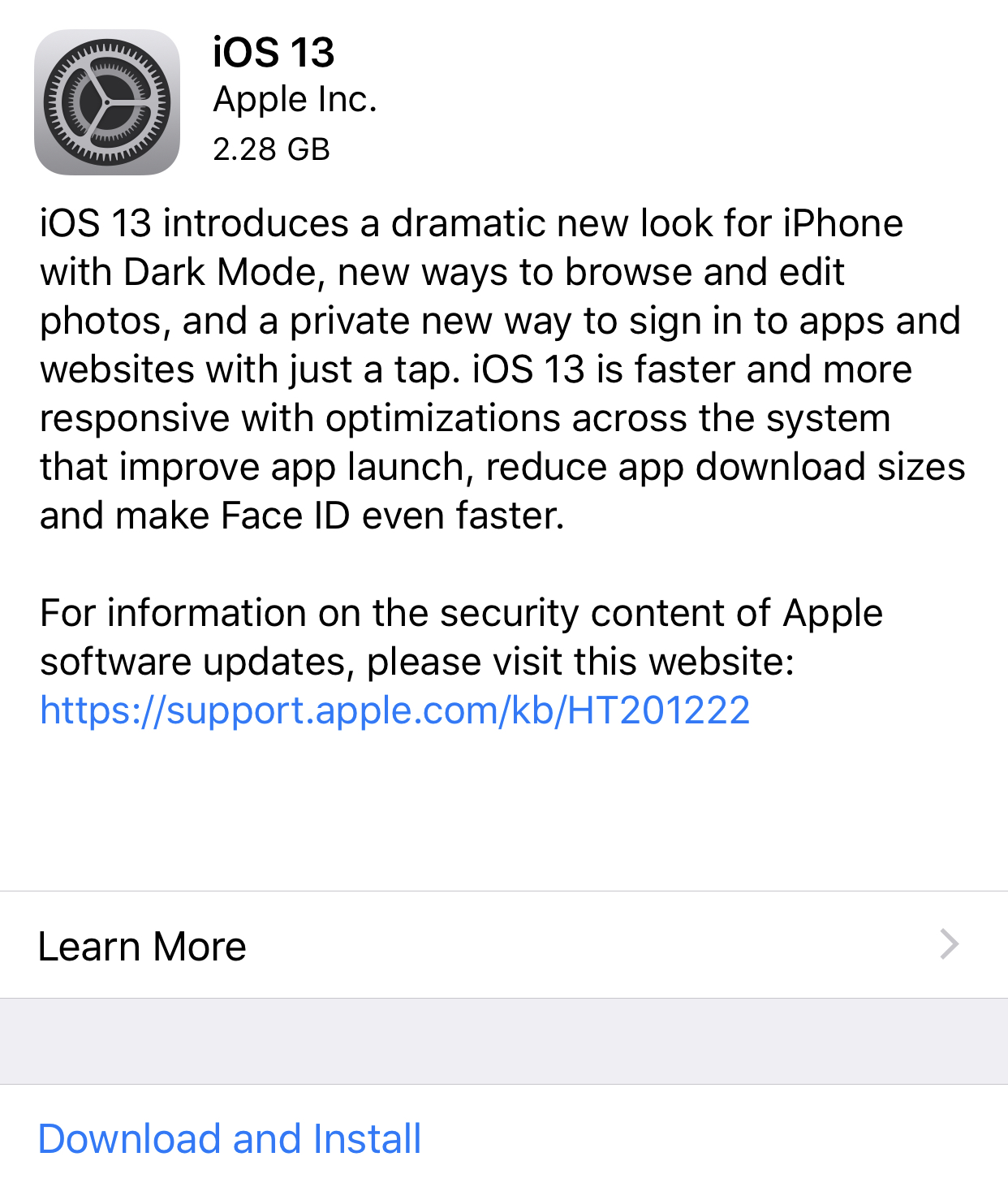The height and width of the screenshot is (1187, 1008).
Task: Open the Learn More row
Action: coord(503,945)
